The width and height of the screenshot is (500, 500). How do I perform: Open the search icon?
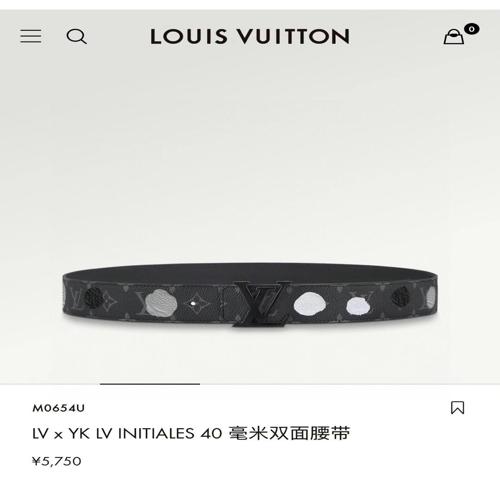pyautogui.click(x=77, y=36)
